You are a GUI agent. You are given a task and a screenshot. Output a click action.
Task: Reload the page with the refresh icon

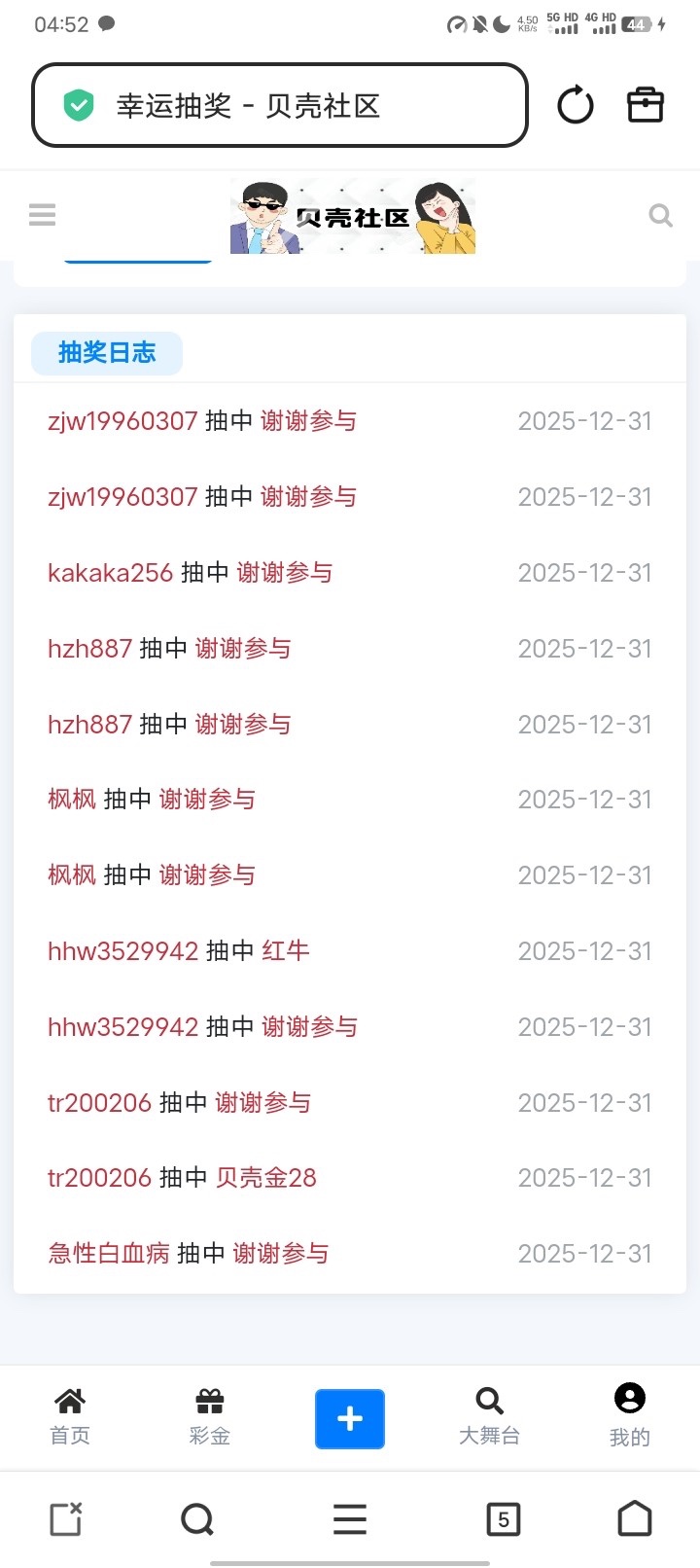click(x=575, y=105)
